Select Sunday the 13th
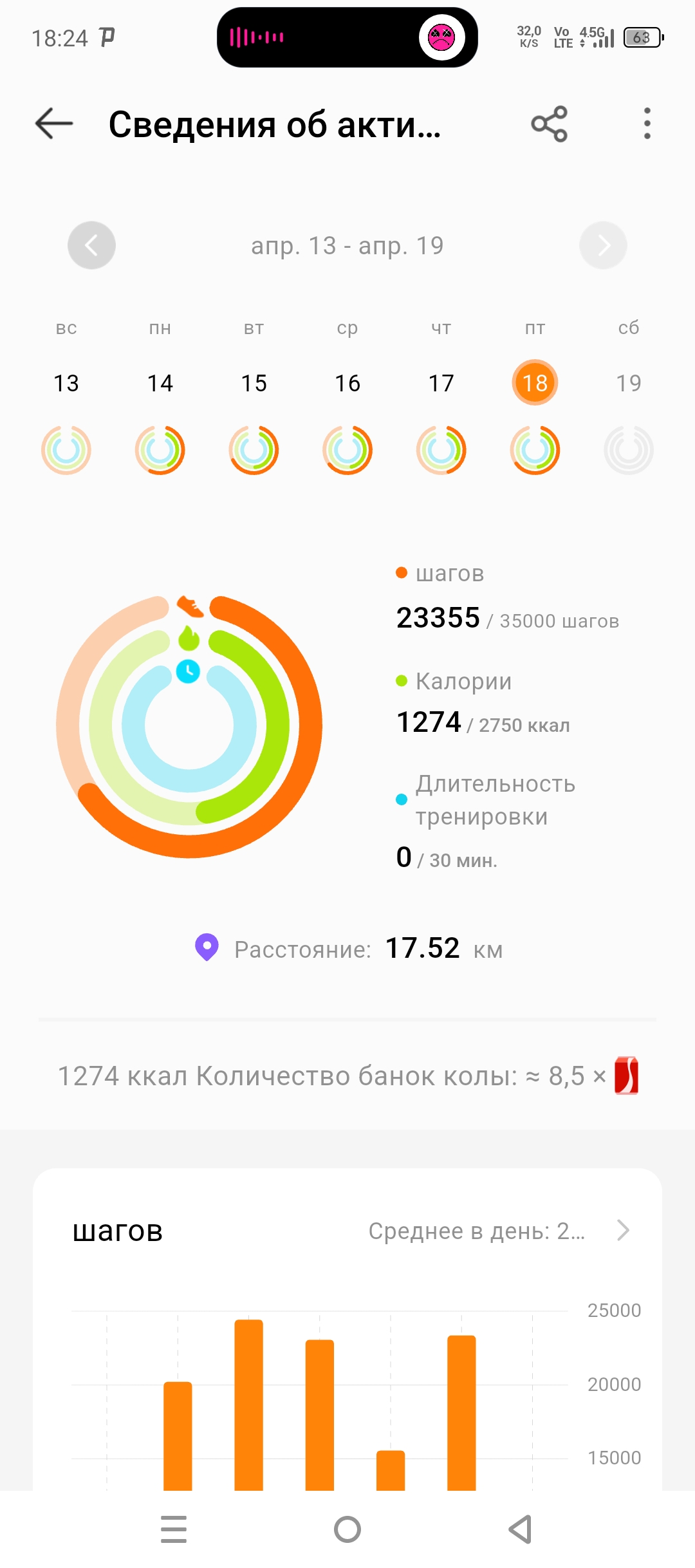 tap(66, 383)
